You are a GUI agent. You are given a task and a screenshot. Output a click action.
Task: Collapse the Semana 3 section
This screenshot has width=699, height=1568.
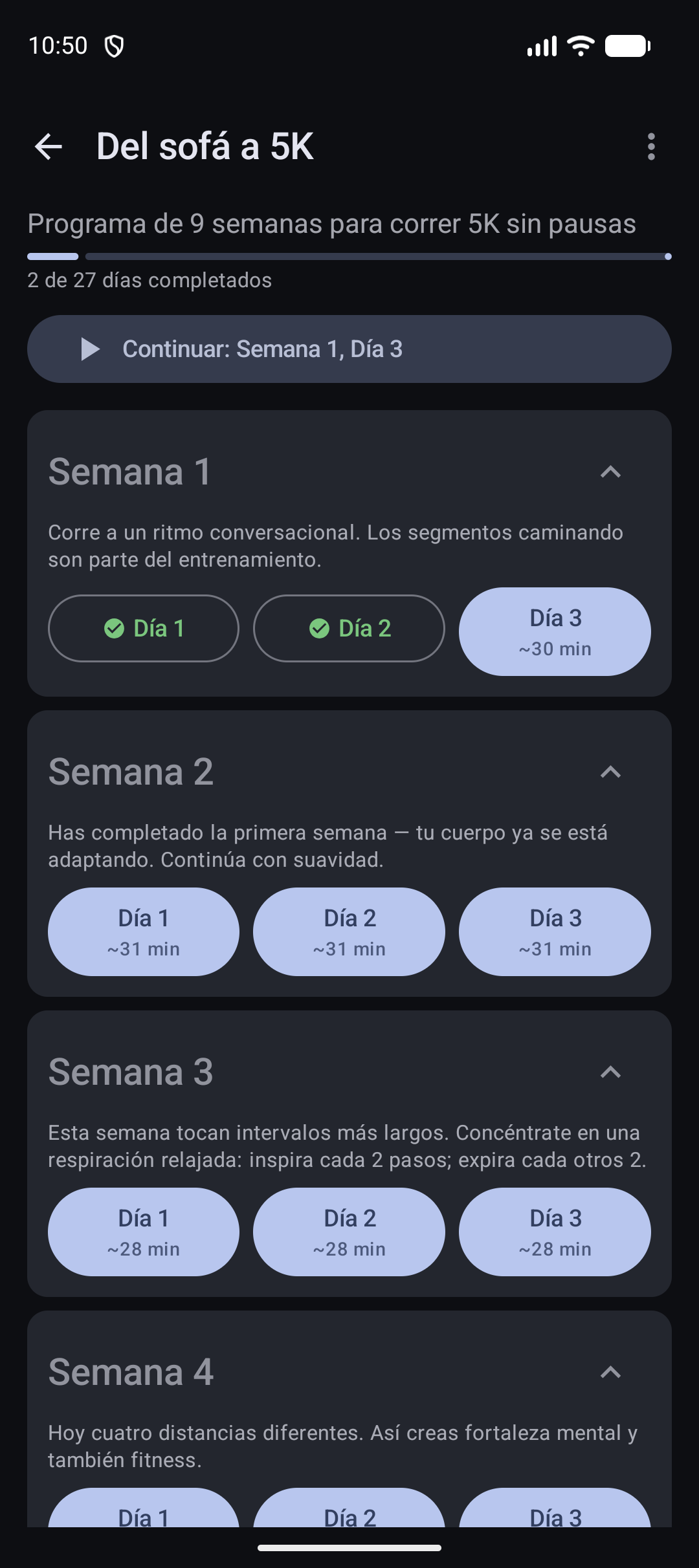tap(610, 1072)
